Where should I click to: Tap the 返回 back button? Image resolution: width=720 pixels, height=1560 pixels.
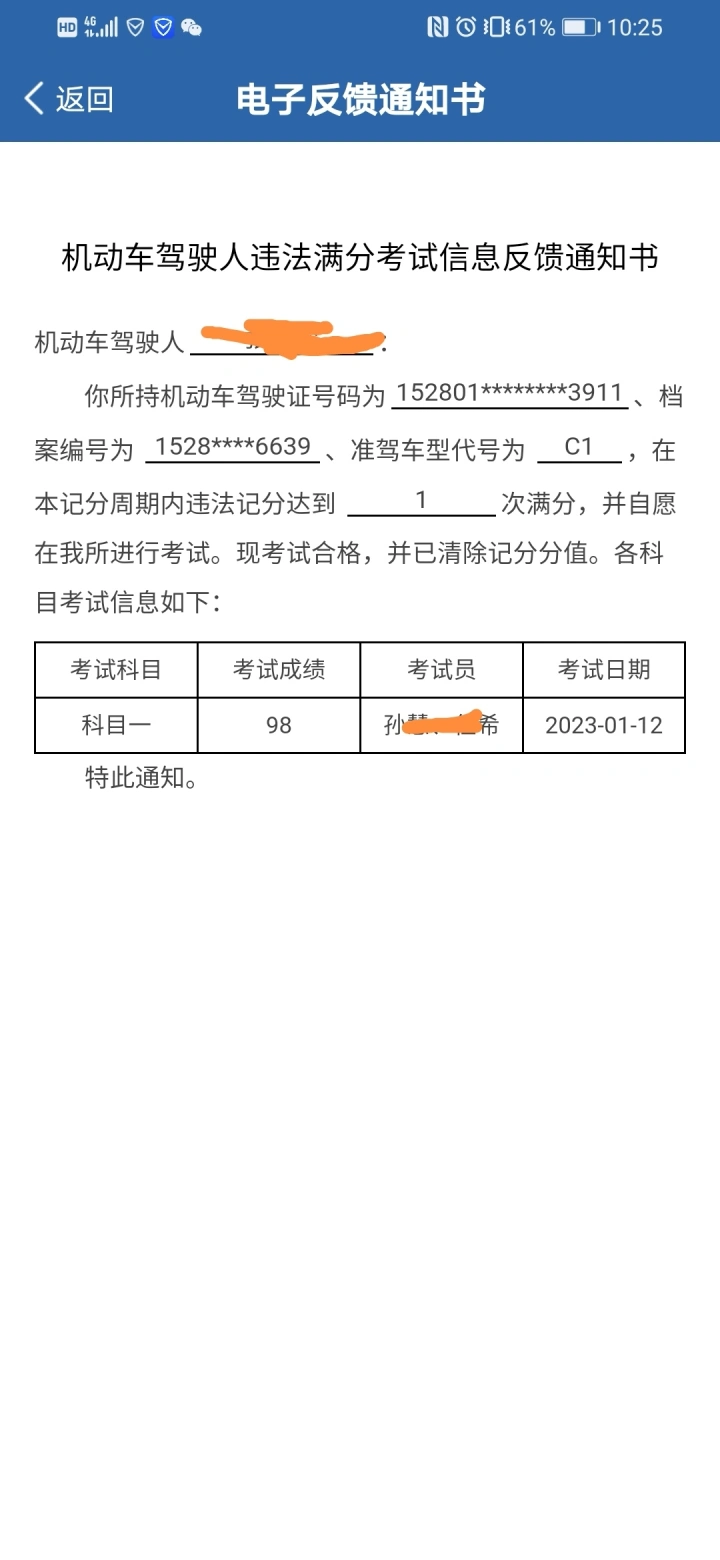point(68,99)
